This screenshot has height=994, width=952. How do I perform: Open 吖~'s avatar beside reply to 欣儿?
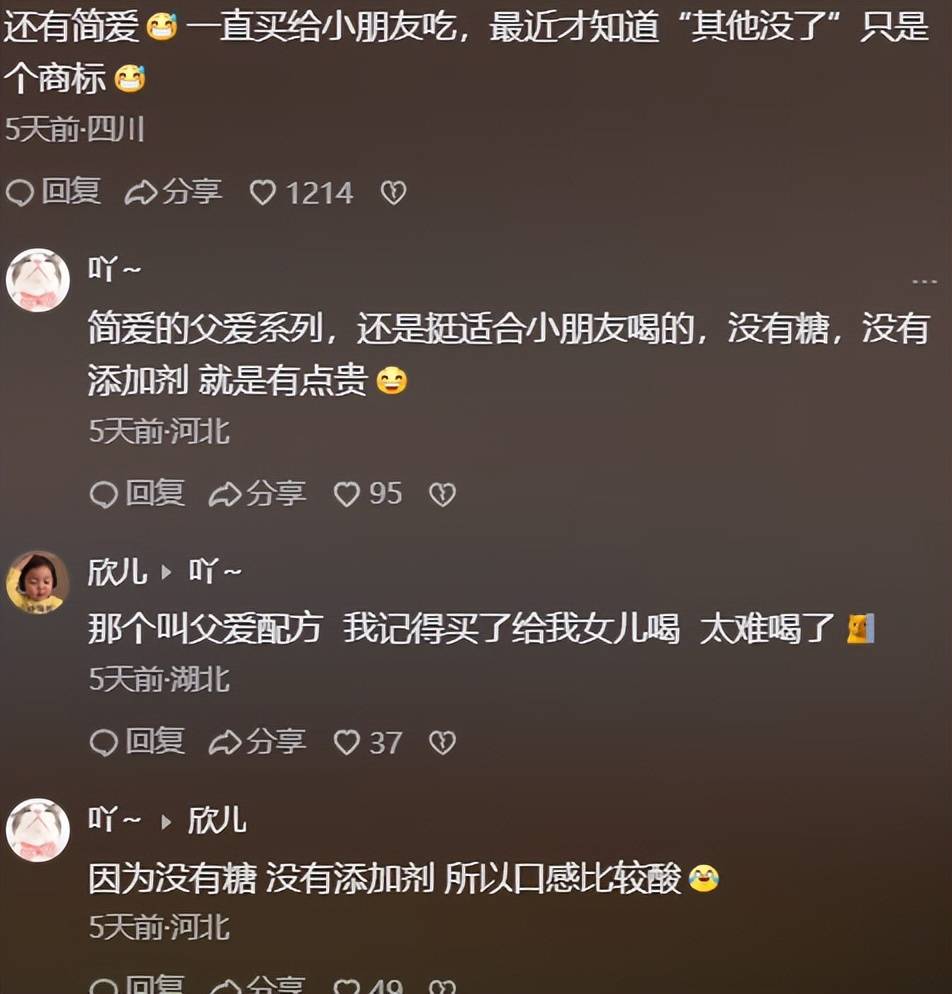point(38,831)
